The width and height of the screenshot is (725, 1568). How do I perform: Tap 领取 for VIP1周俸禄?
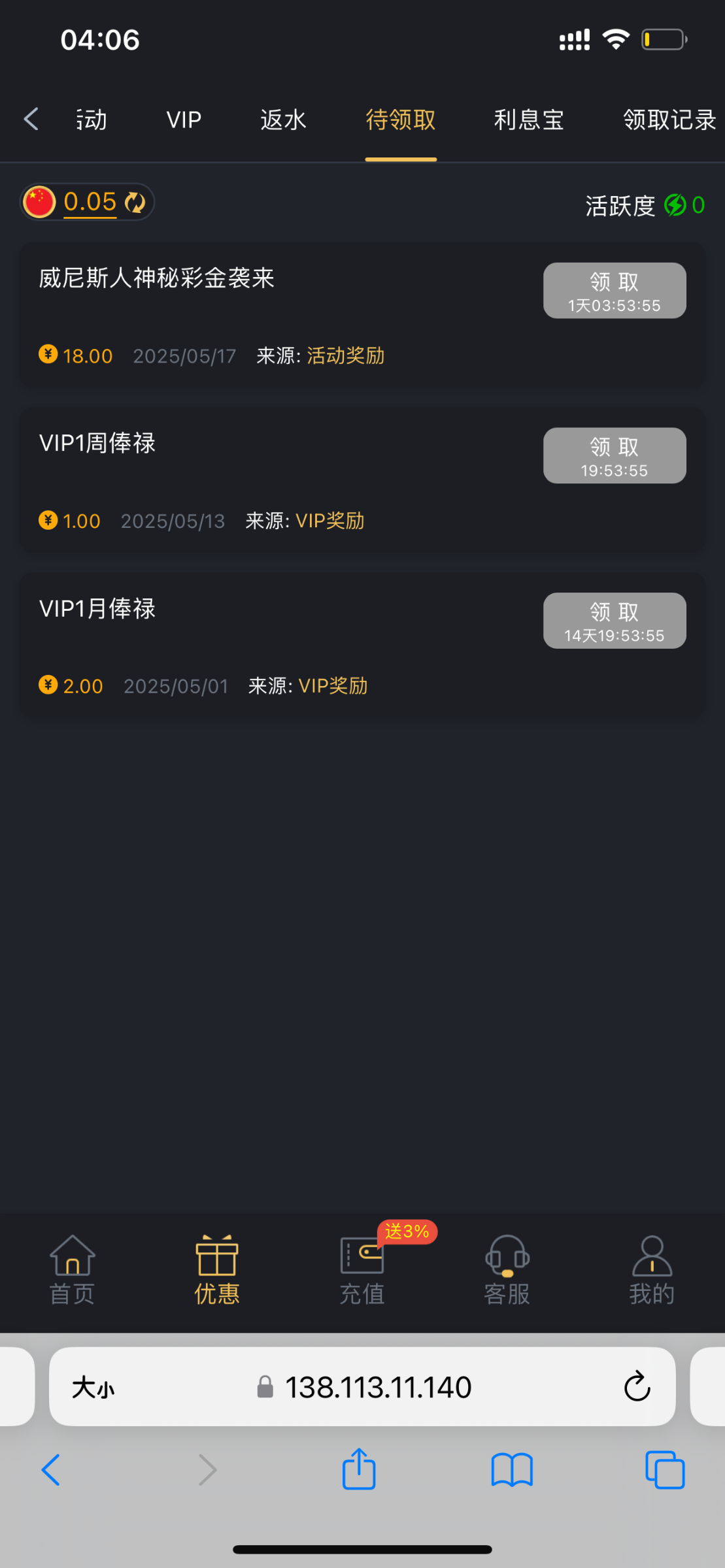point(614,456)
